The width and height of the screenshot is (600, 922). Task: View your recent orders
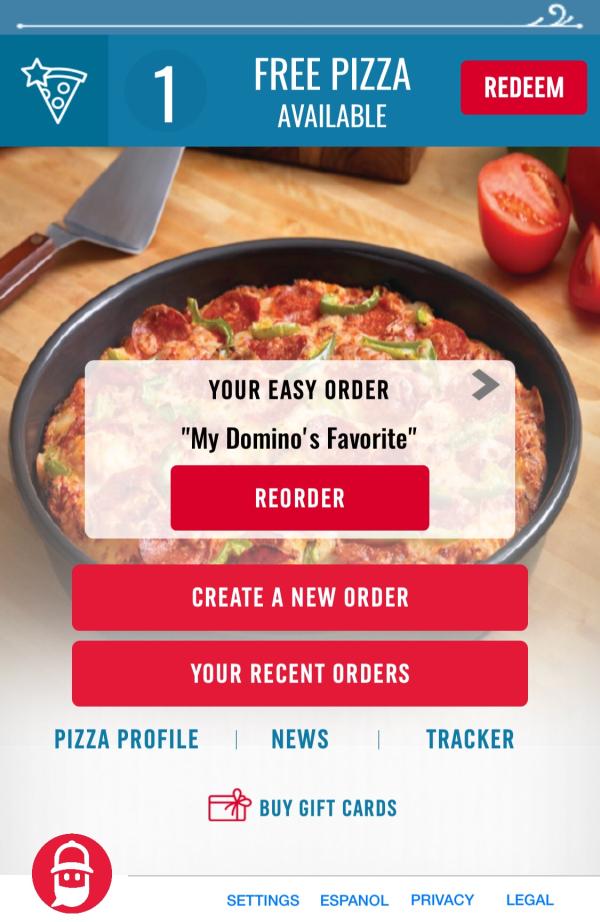coord(299,673)
